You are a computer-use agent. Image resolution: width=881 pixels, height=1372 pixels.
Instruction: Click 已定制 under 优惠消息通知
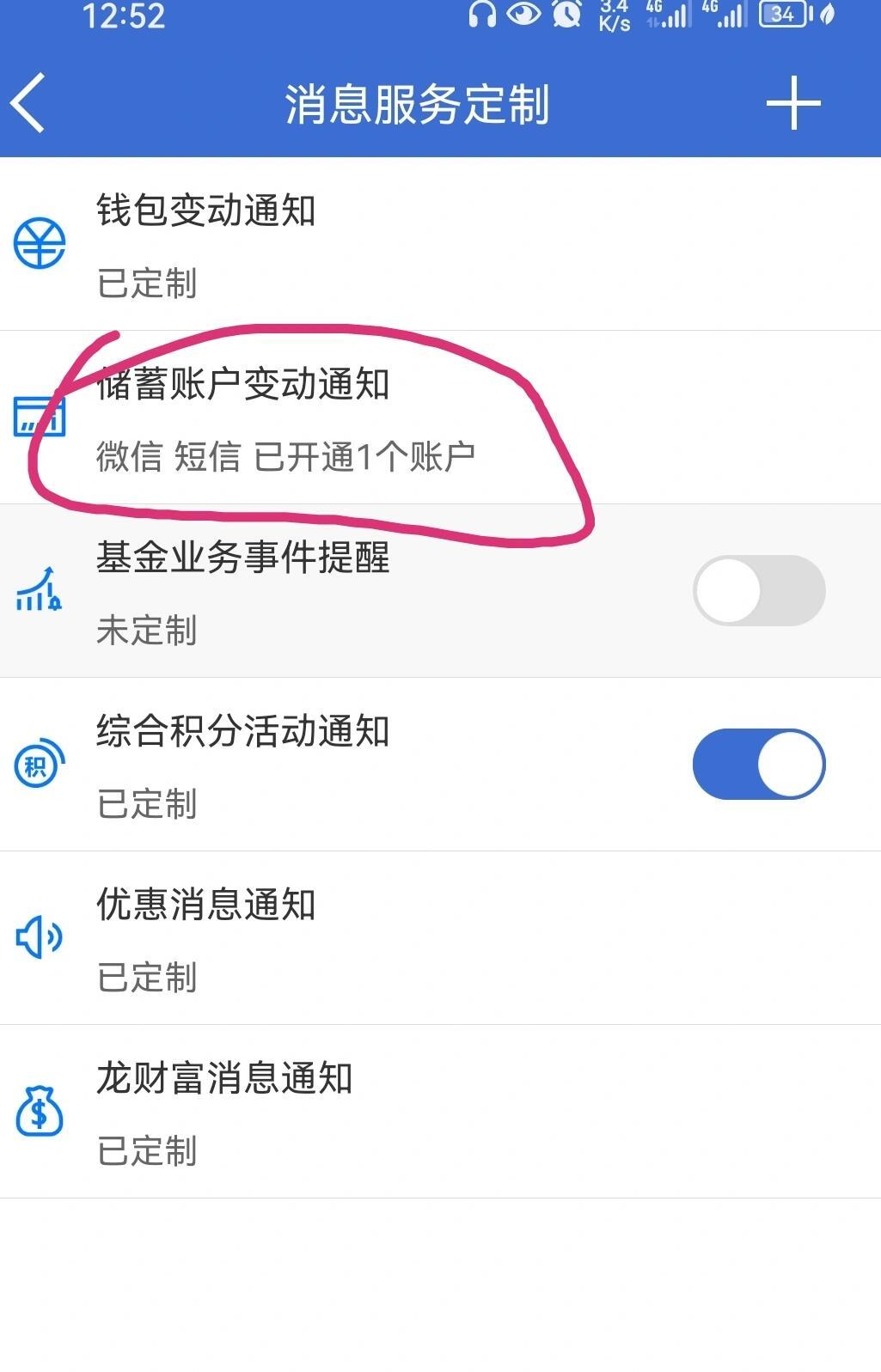pos(148,977)
